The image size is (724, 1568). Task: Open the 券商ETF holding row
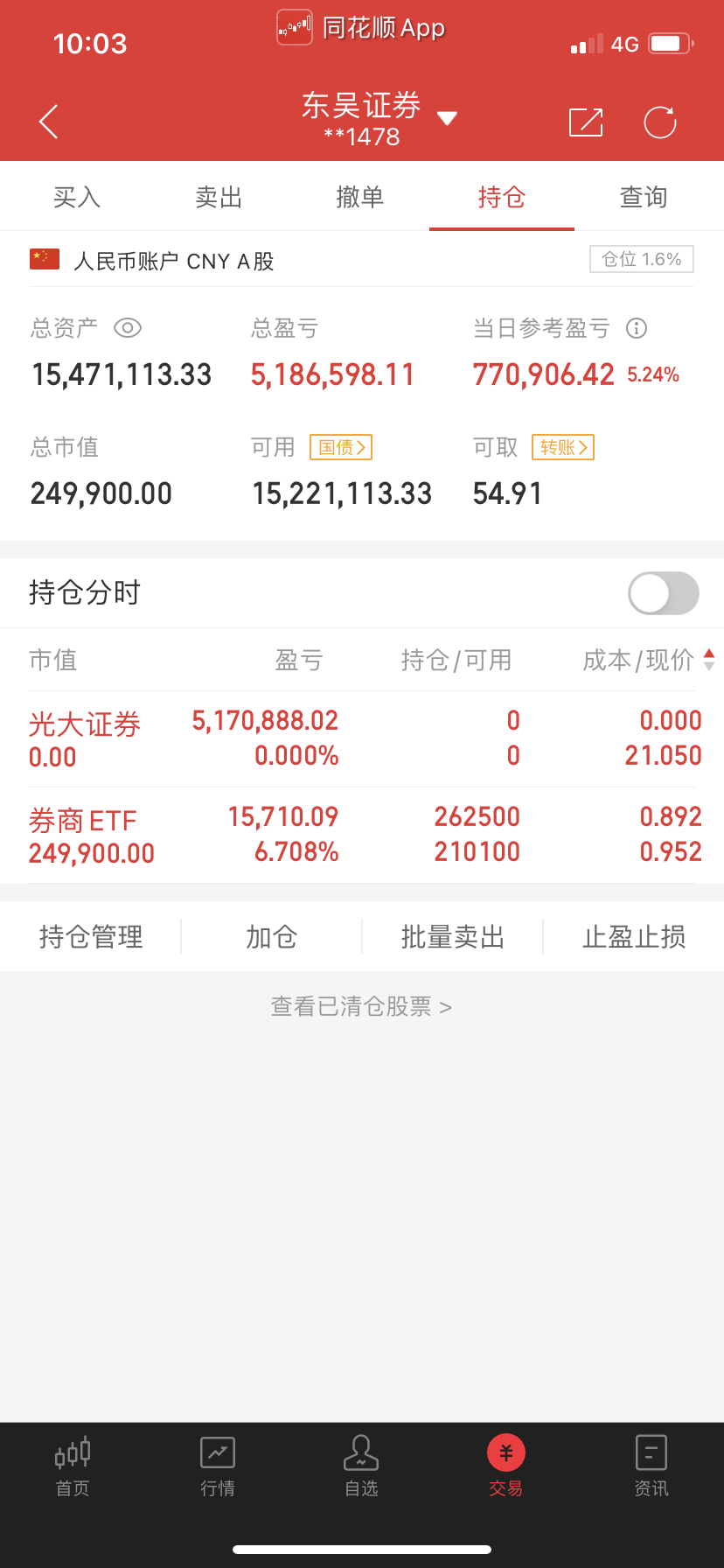[x=362, y=836]
